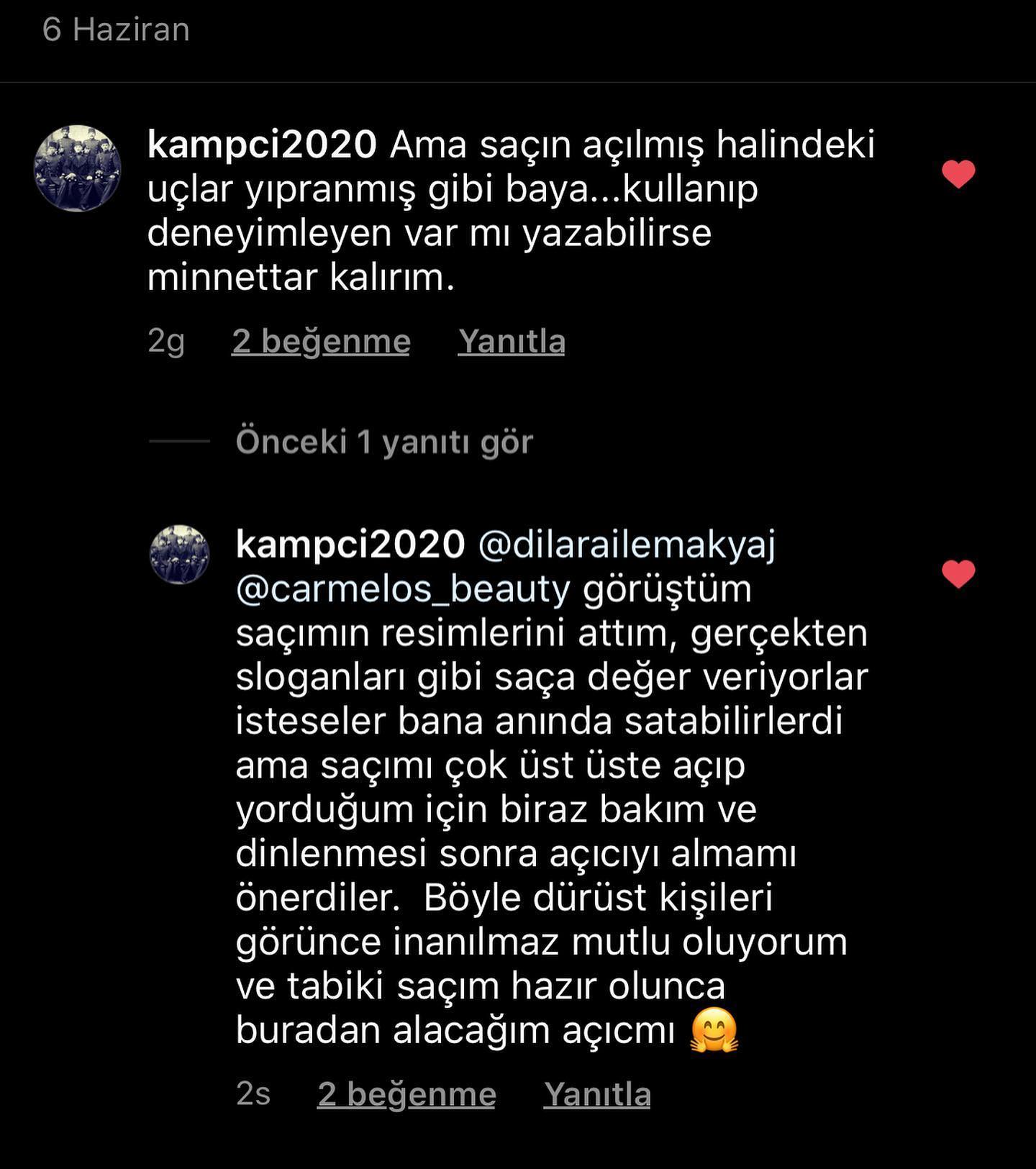The image size is (1036, 1169).
Task: Open kampci2020 avatar beside the top comment
Action: tap(78, 168)
